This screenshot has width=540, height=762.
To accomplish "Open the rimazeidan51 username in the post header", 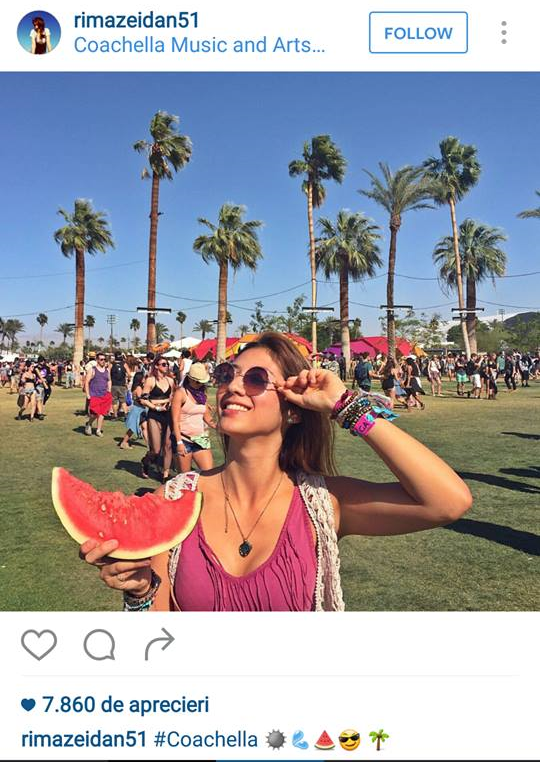I will tap(137, 20).
